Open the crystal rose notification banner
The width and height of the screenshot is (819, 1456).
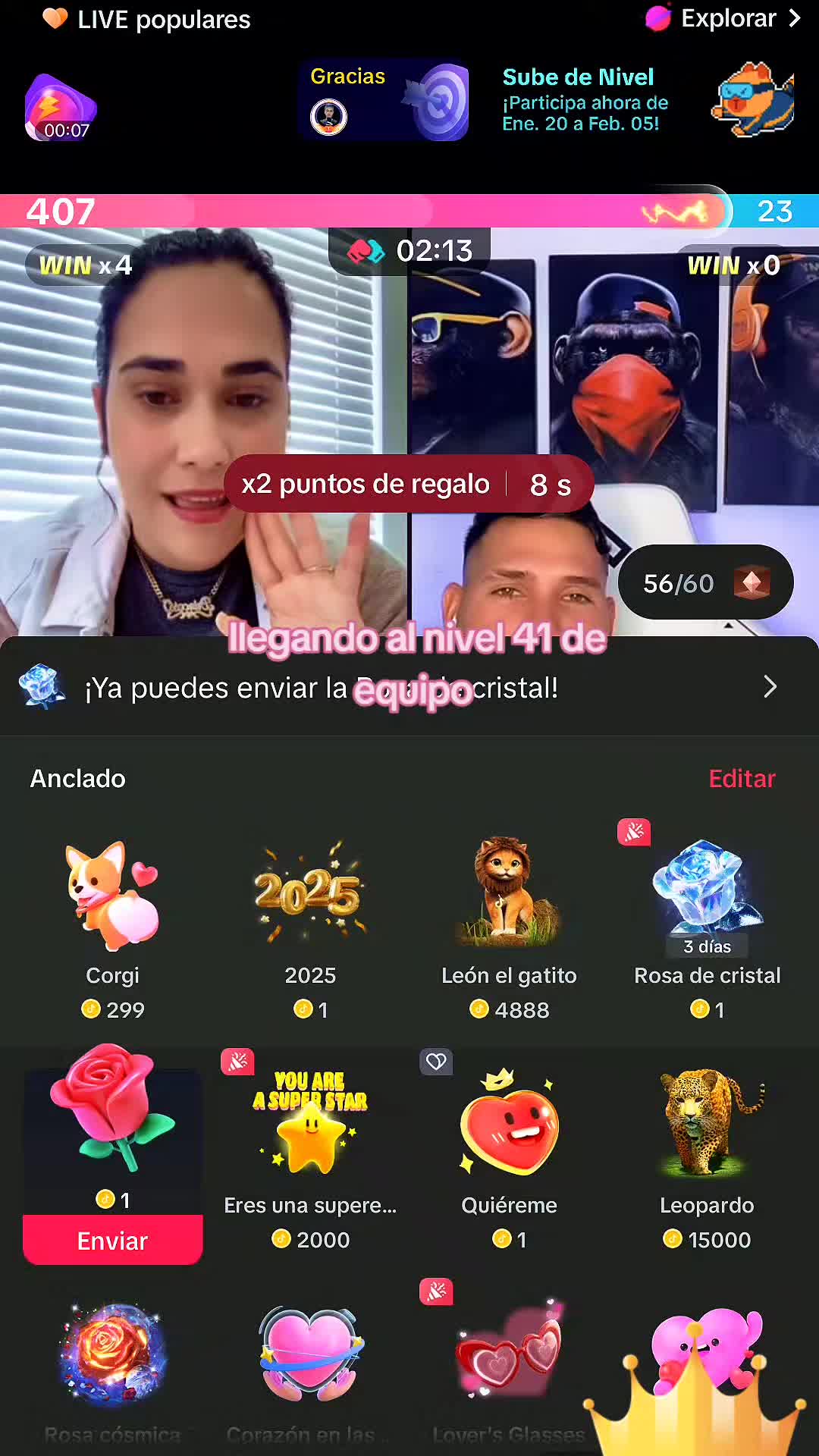click(x=409, y=687)
